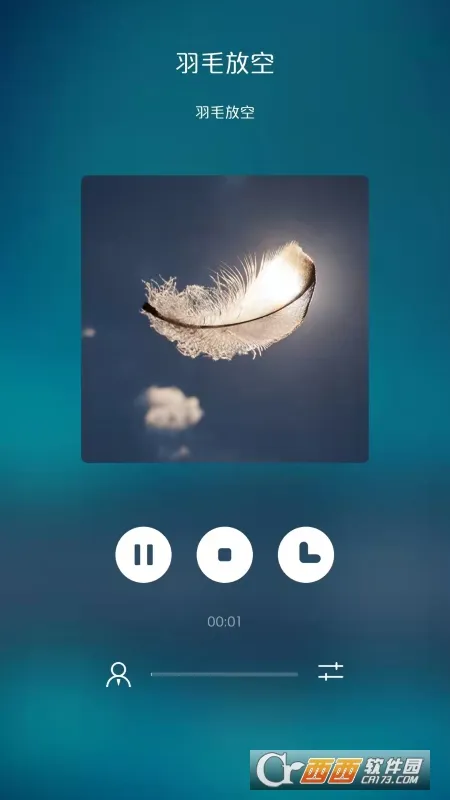This screenshot has width=450, height=800.
Task: Pause the 羽毛放空 playback
Action: click(143, 555)
